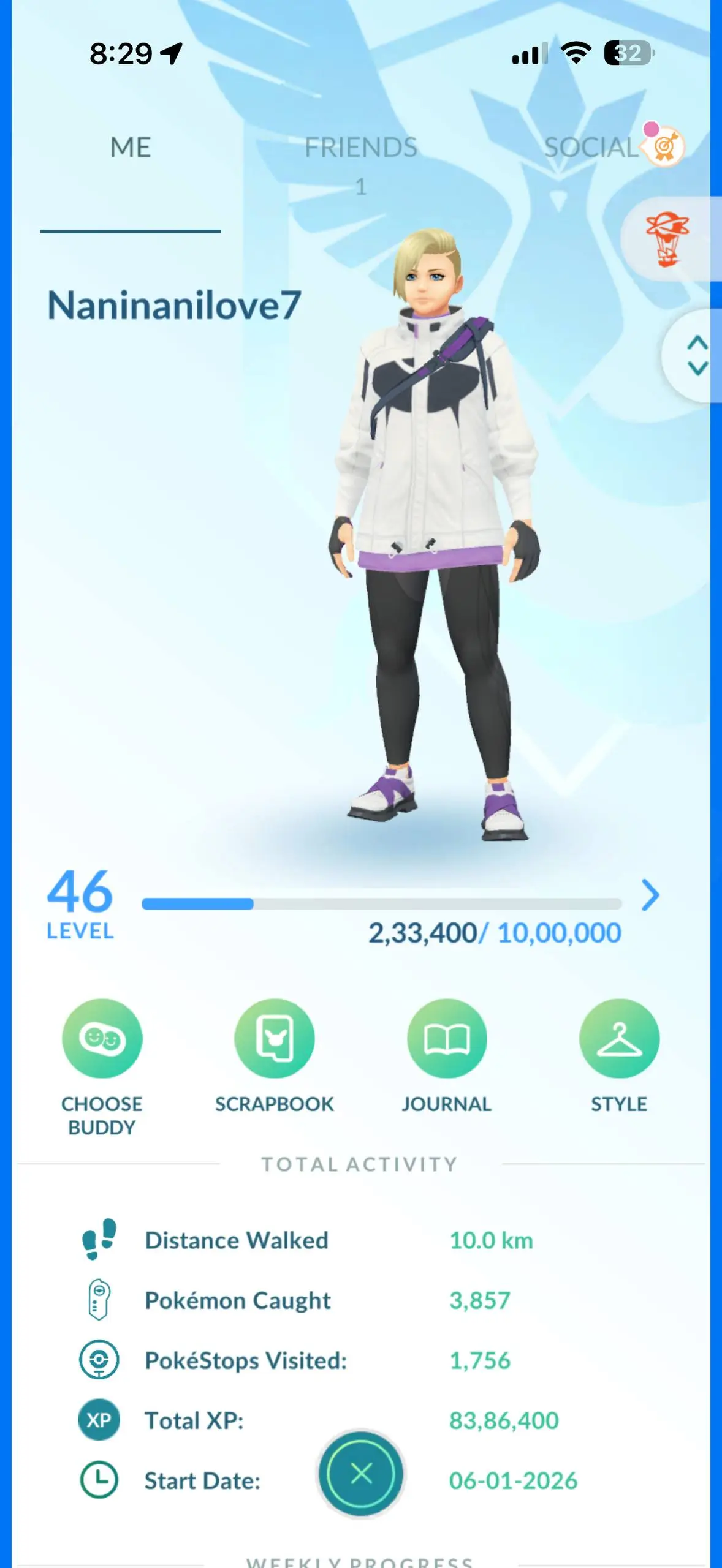Open the Team Rocket balloon icon
Image resolution: width=722 pixels, height=1568 pixels.
(x=667, y=239)
